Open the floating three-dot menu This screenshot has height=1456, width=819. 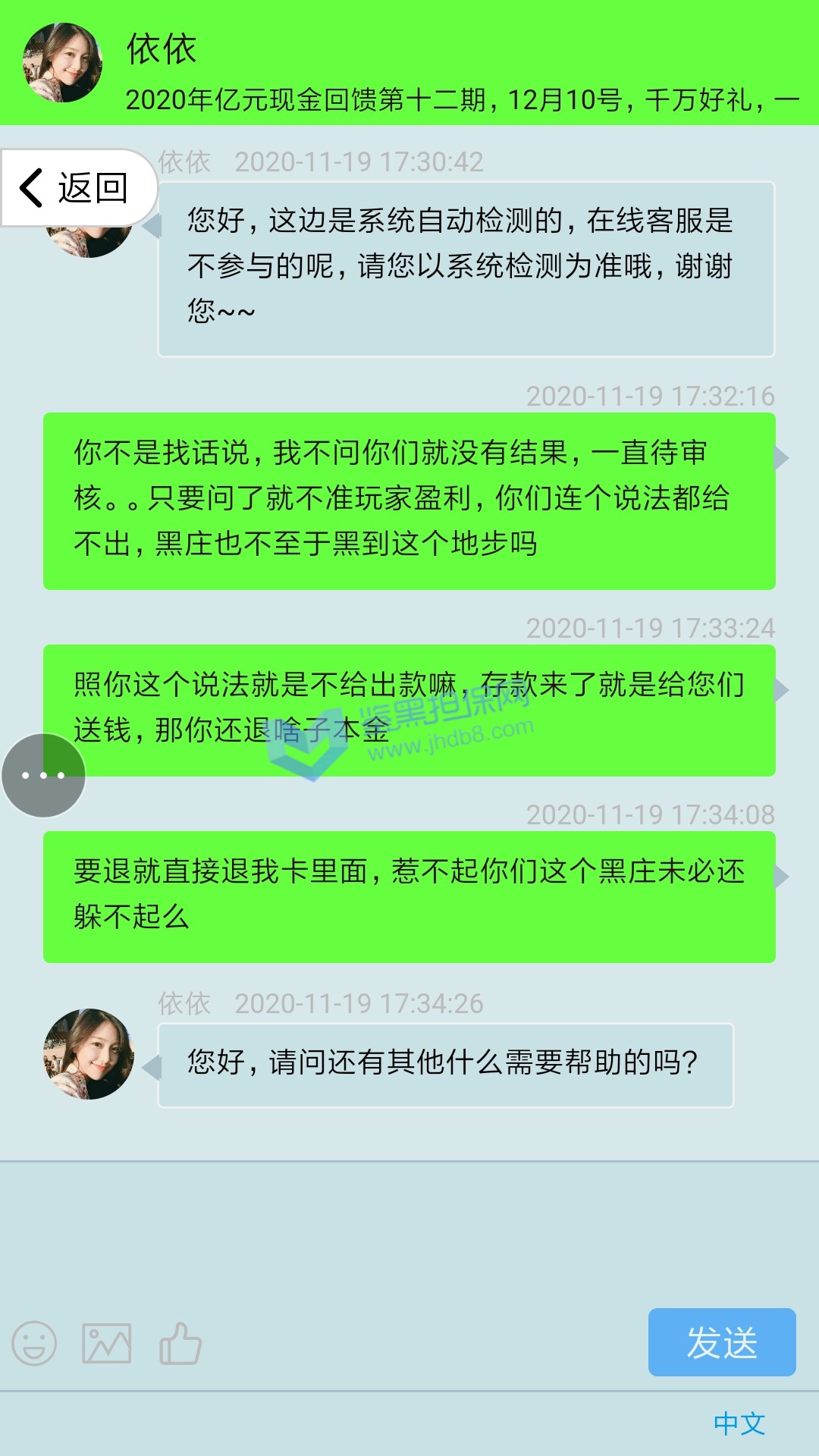[x=43, y=775]
